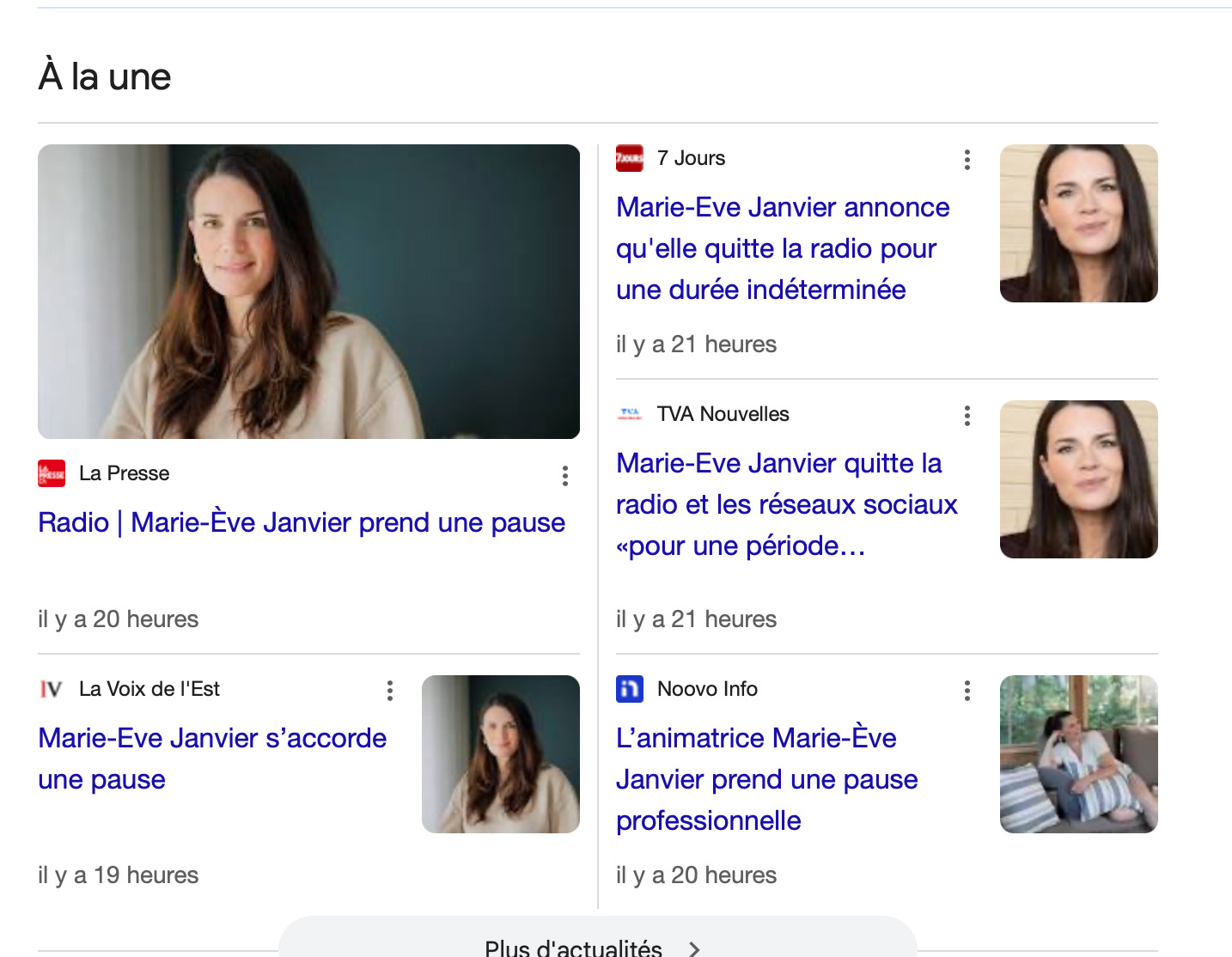Tap the Noovo Info article thumbnail
The height and width of the screenshot is (957, 1232).
(x=1078, y=754)
